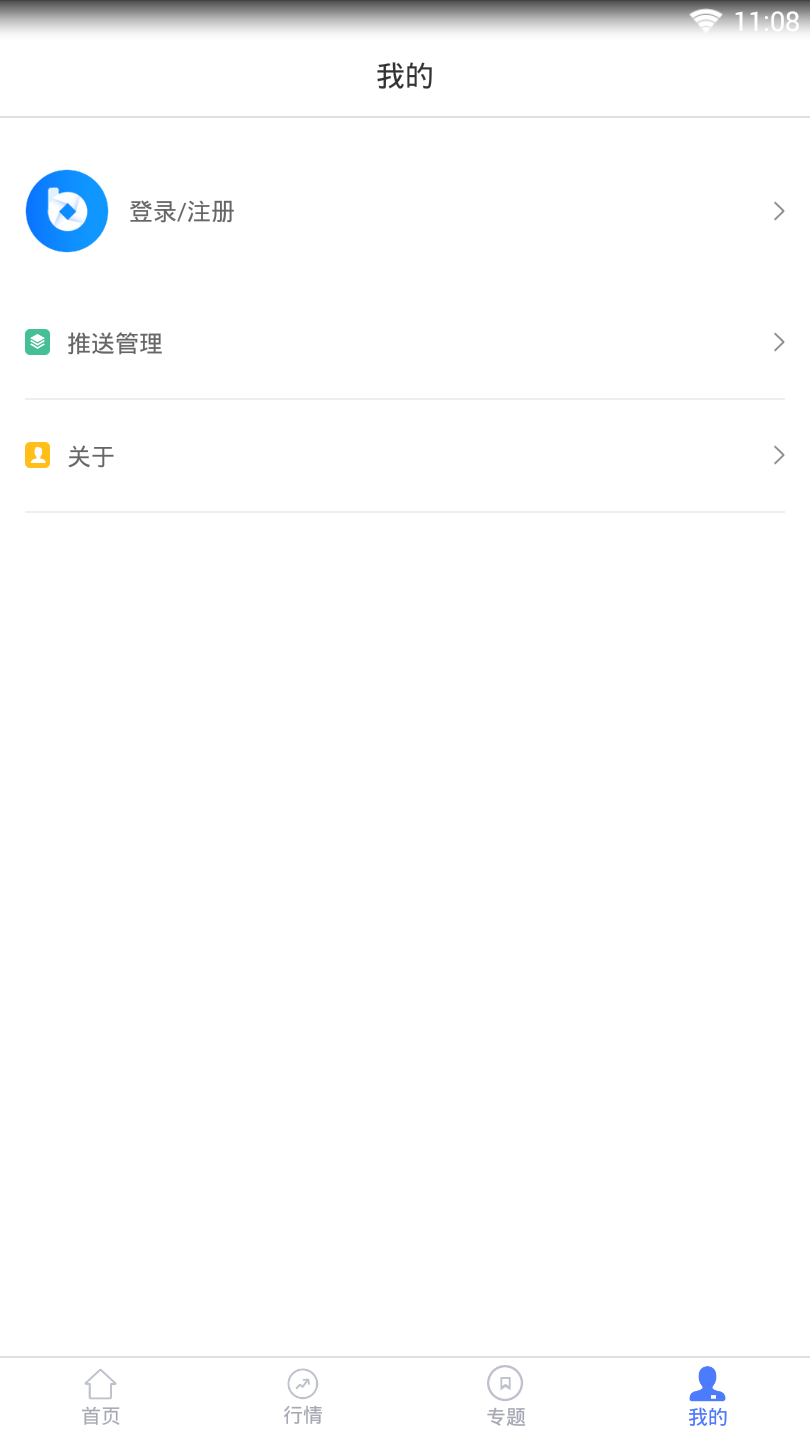Tap the 我的 person icon in navigation

[707, 1384]
